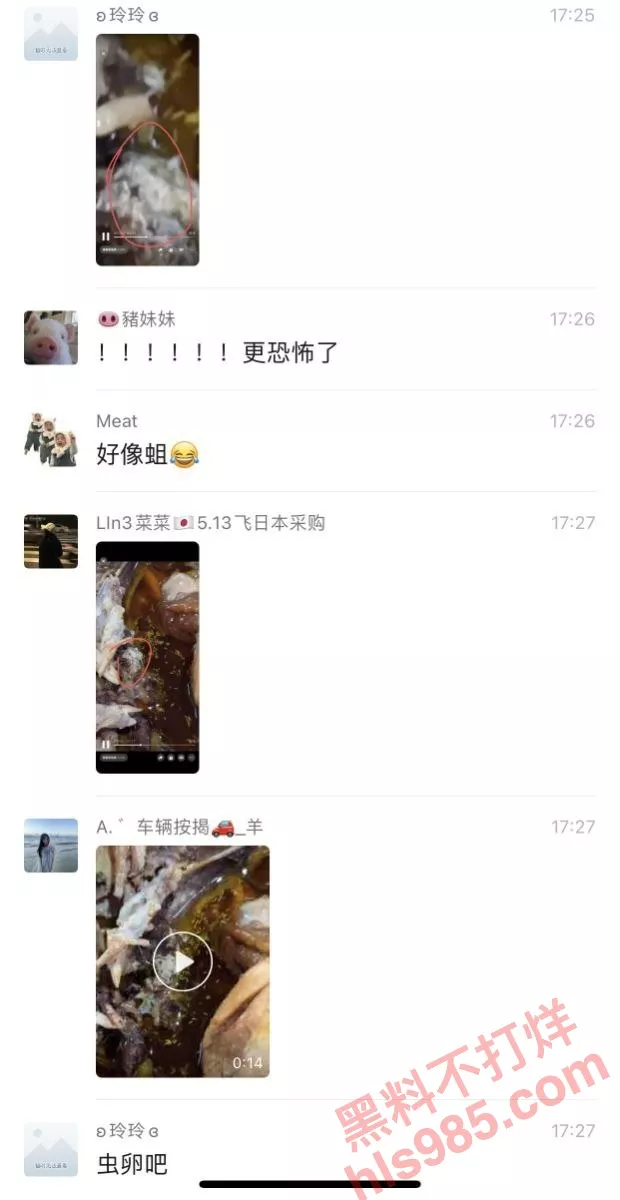The height and width of the screenshot is (1200, 620).
Task: Open Meat's profile avatar
Action: click(51, 439)
